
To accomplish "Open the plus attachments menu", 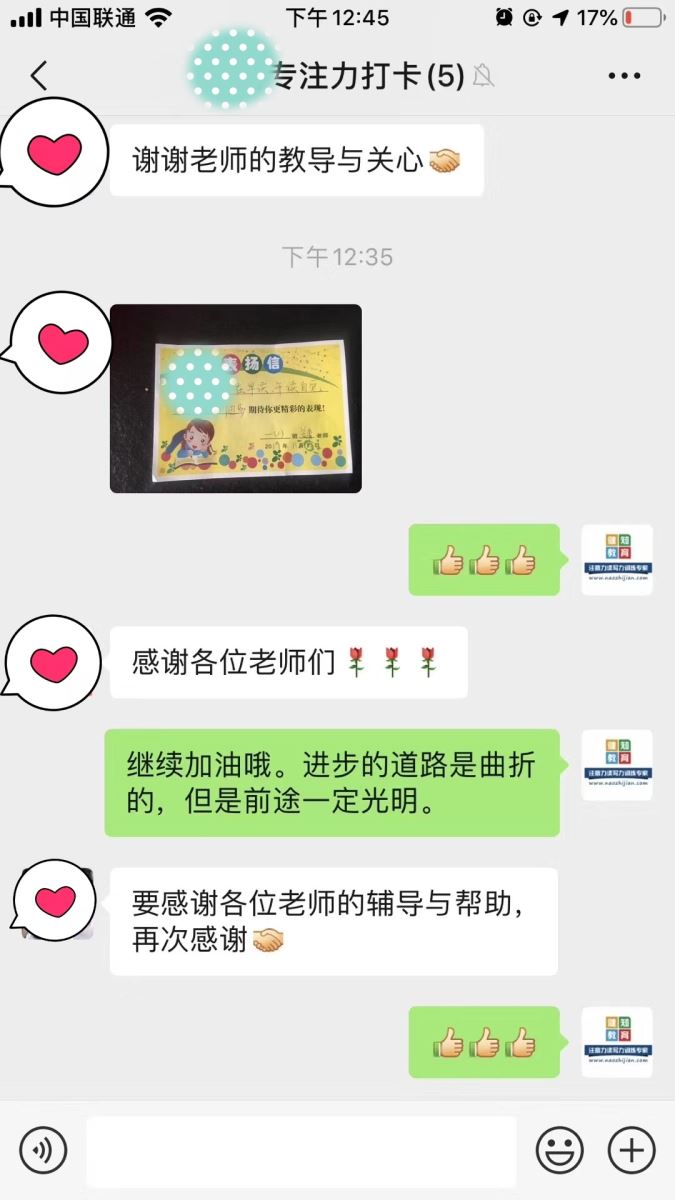I will click(x=632, y=1150).
